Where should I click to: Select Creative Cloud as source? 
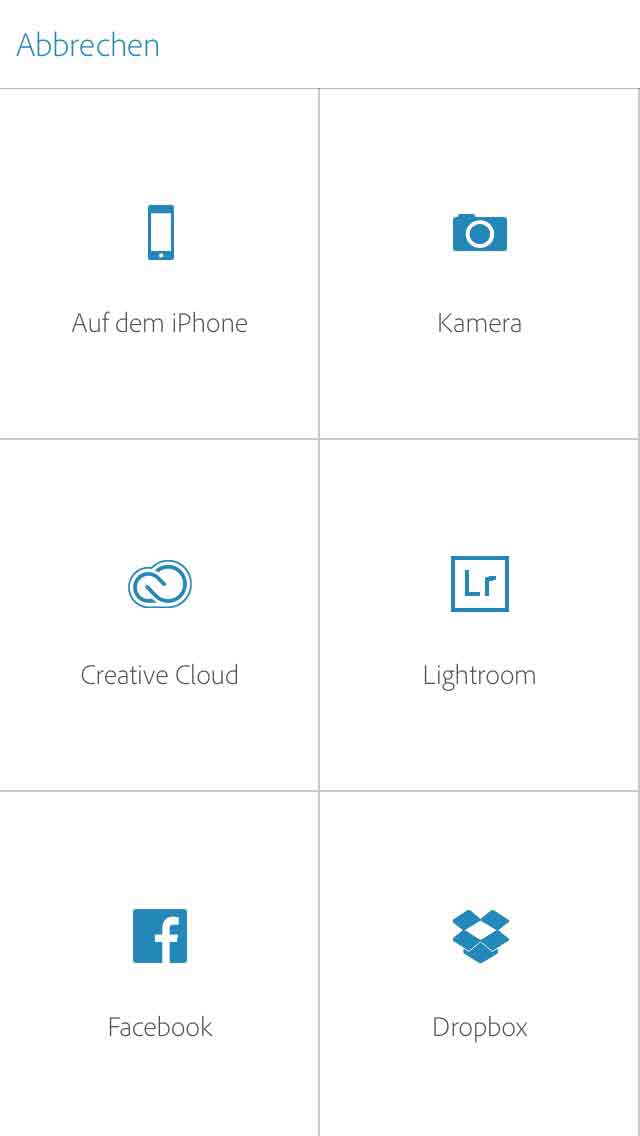[160, 616]
